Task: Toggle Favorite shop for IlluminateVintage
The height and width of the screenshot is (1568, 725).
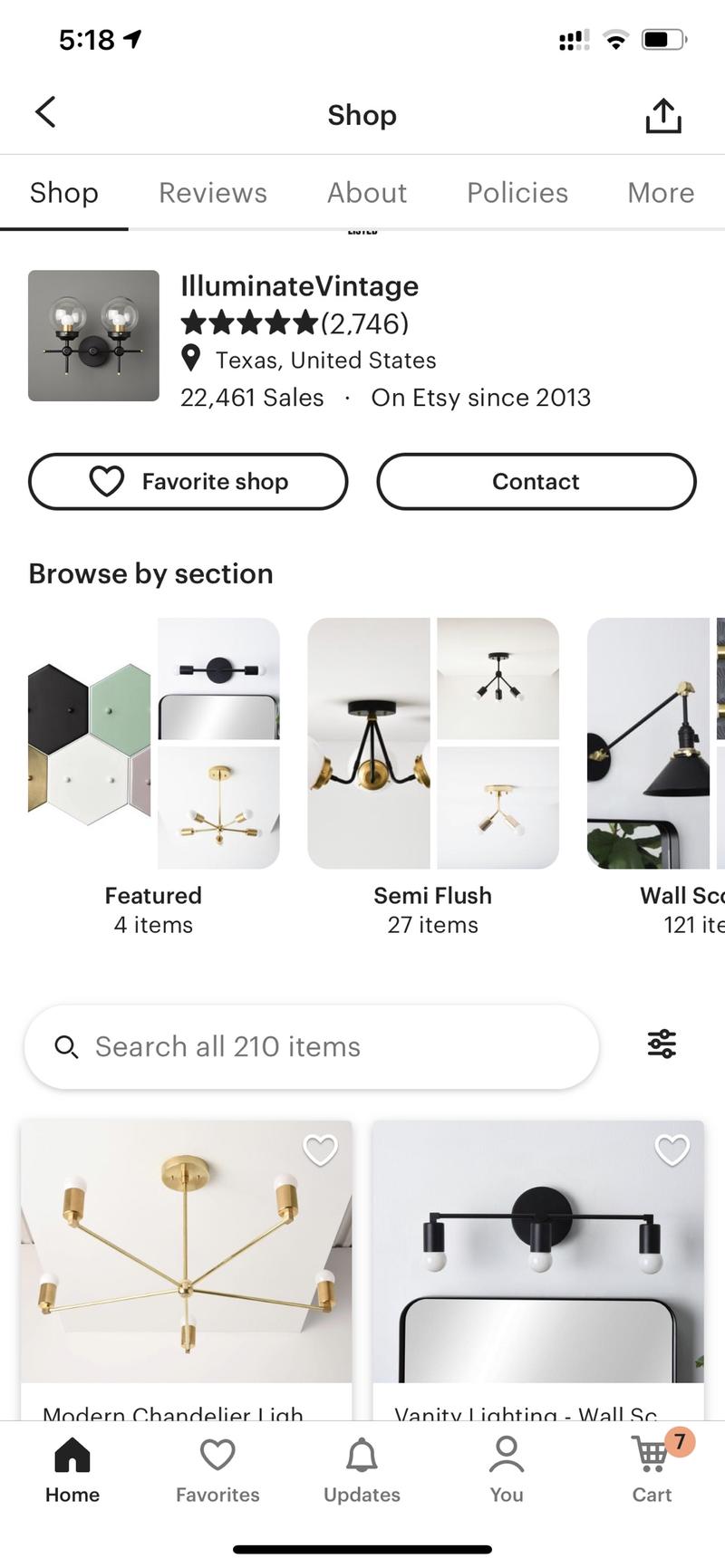Action: click(x=188, y=481)
